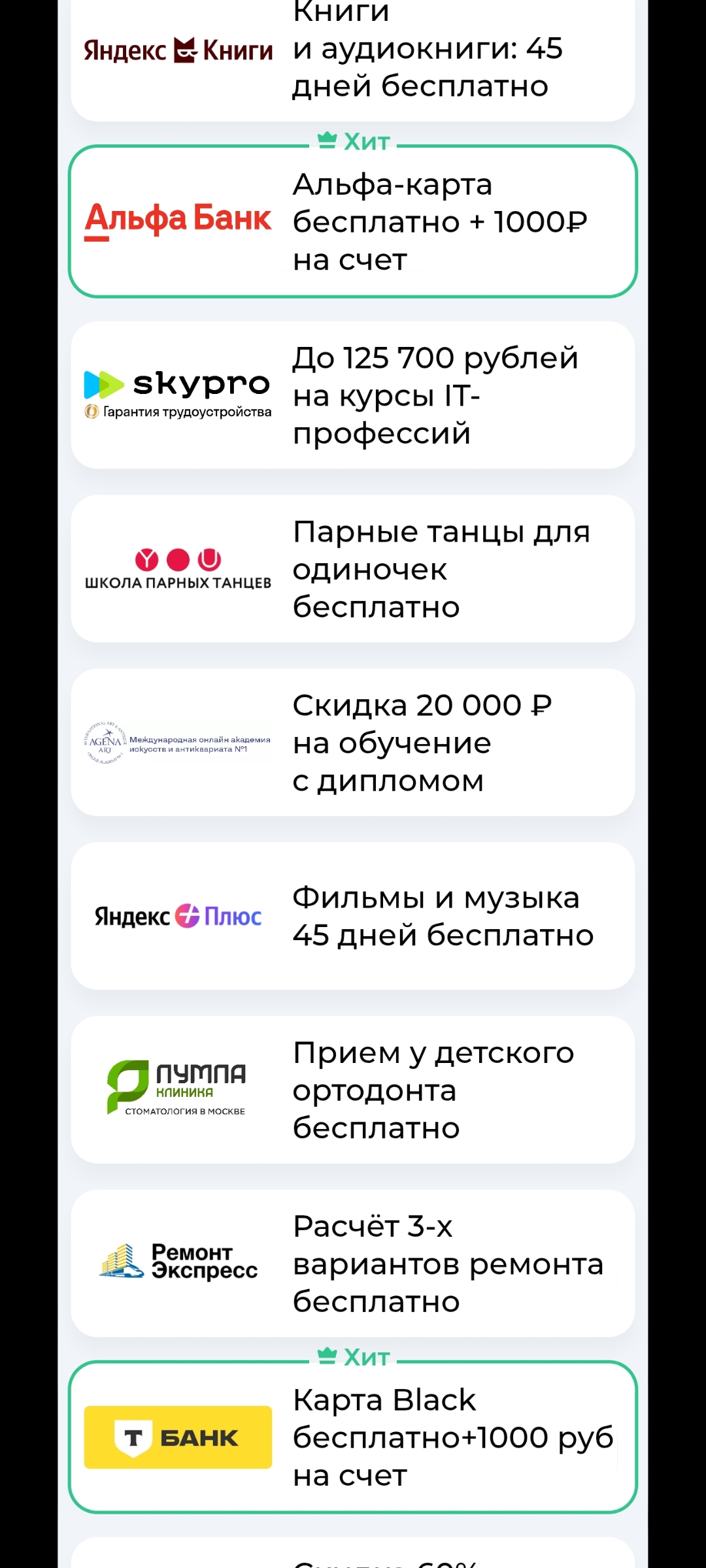
Task: Open the Яндекс Книги 45 days free offer
Action: (x=353, y=59)
